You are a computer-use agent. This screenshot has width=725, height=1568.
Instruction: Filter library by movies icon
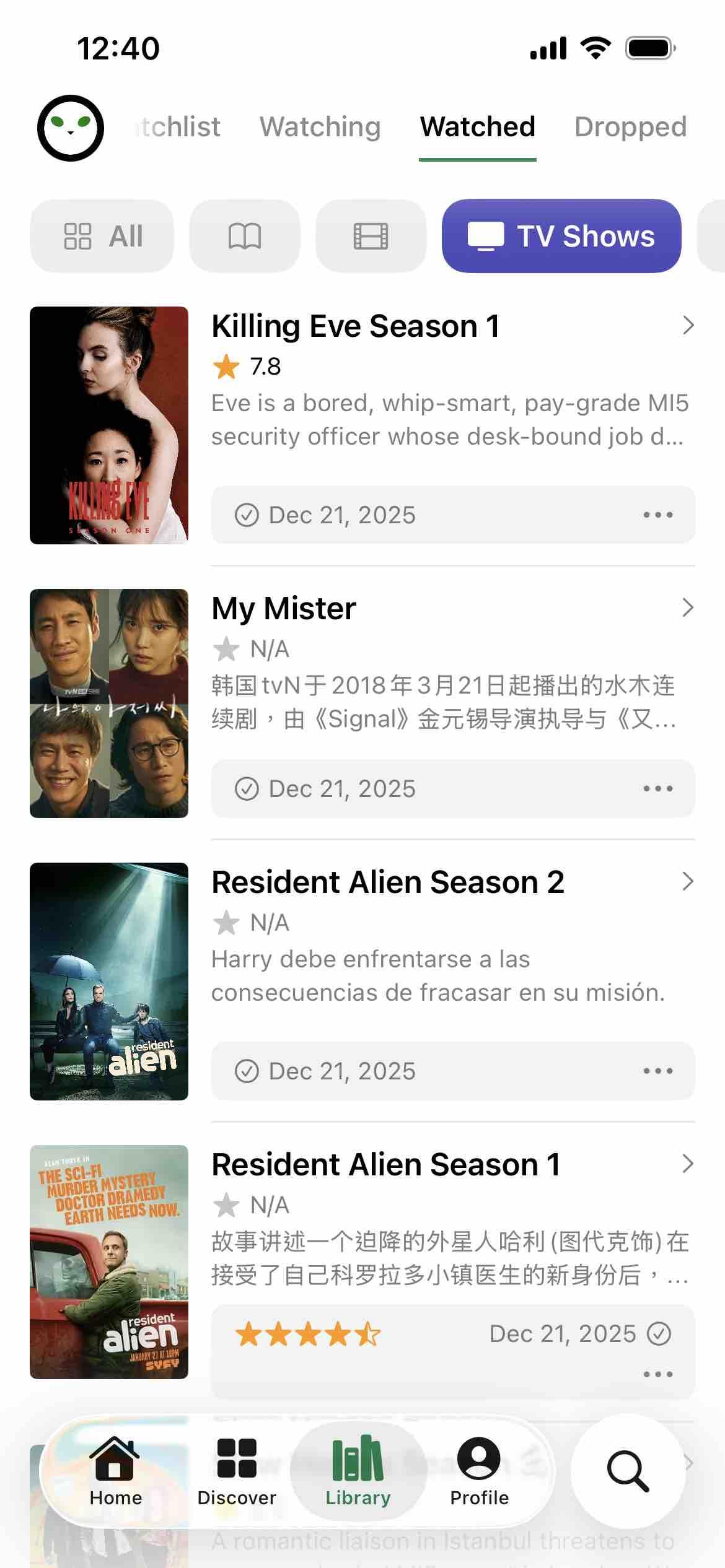click(x=371, y=236)
